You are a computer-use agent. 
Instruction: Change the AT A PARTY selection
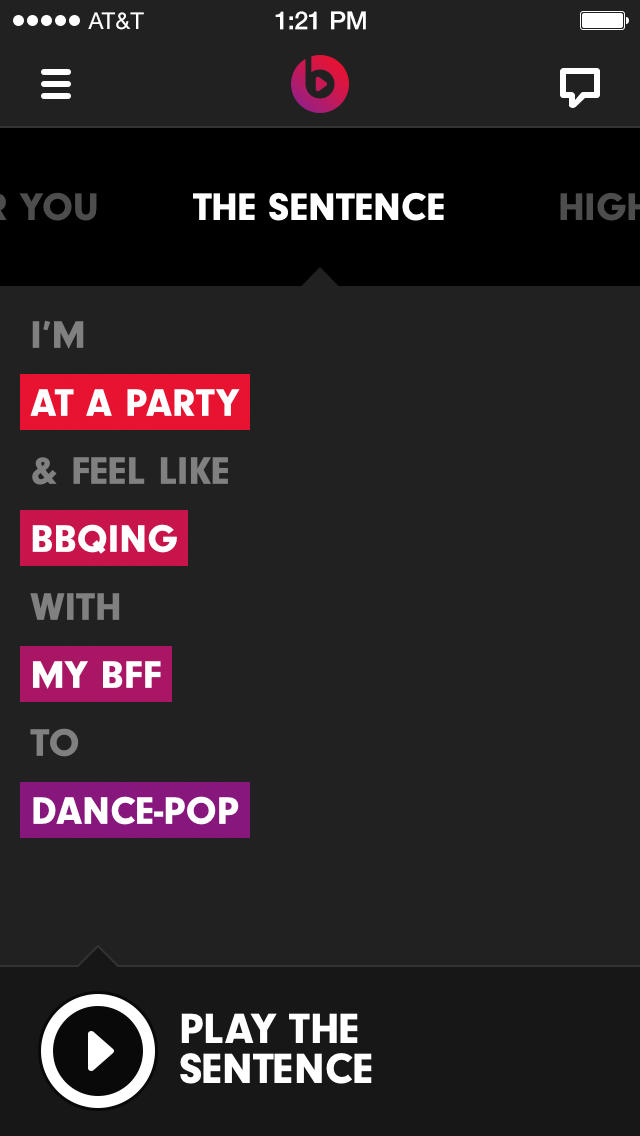[135, 402]
